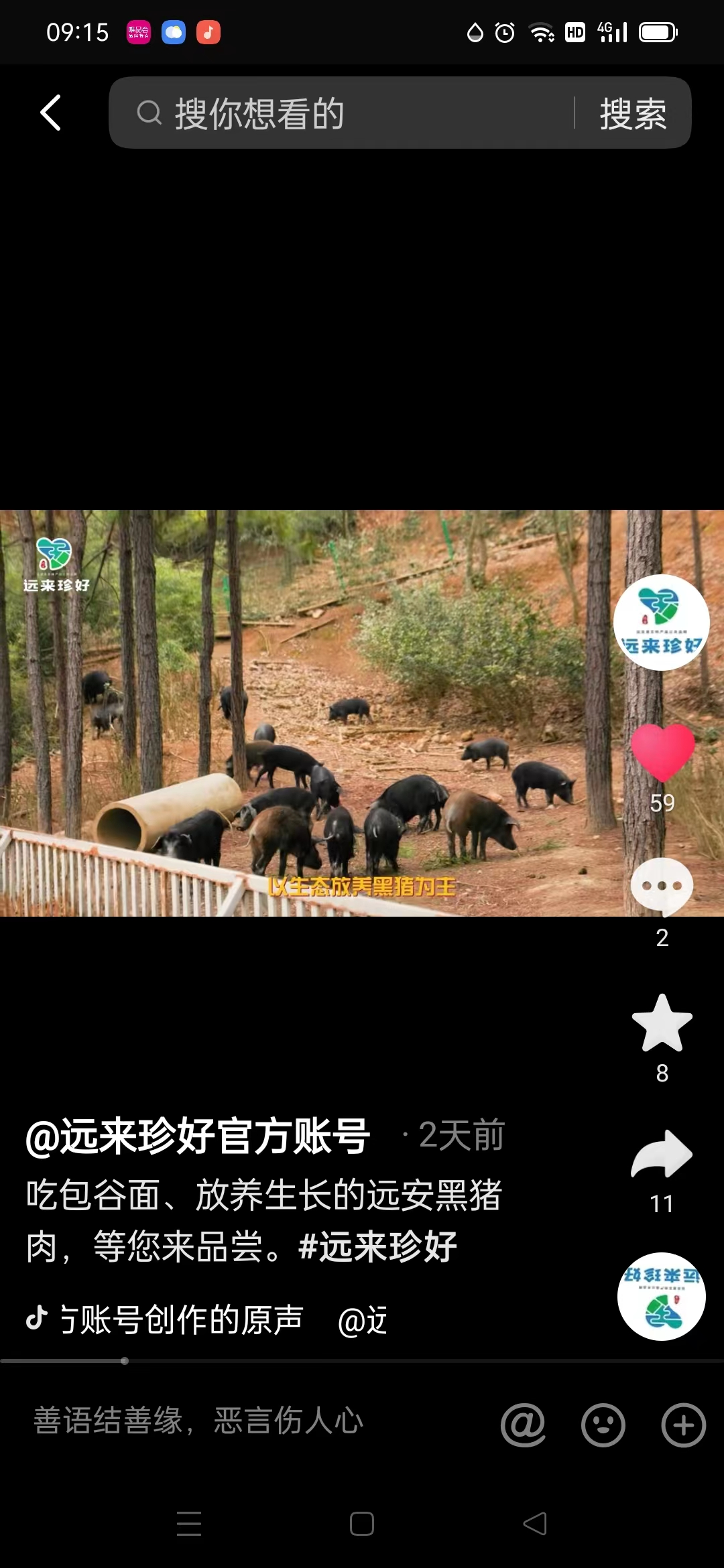Screen dimensions: 724x1568
Task: Tap the plus icon in comment bar
Action: 683,1425
